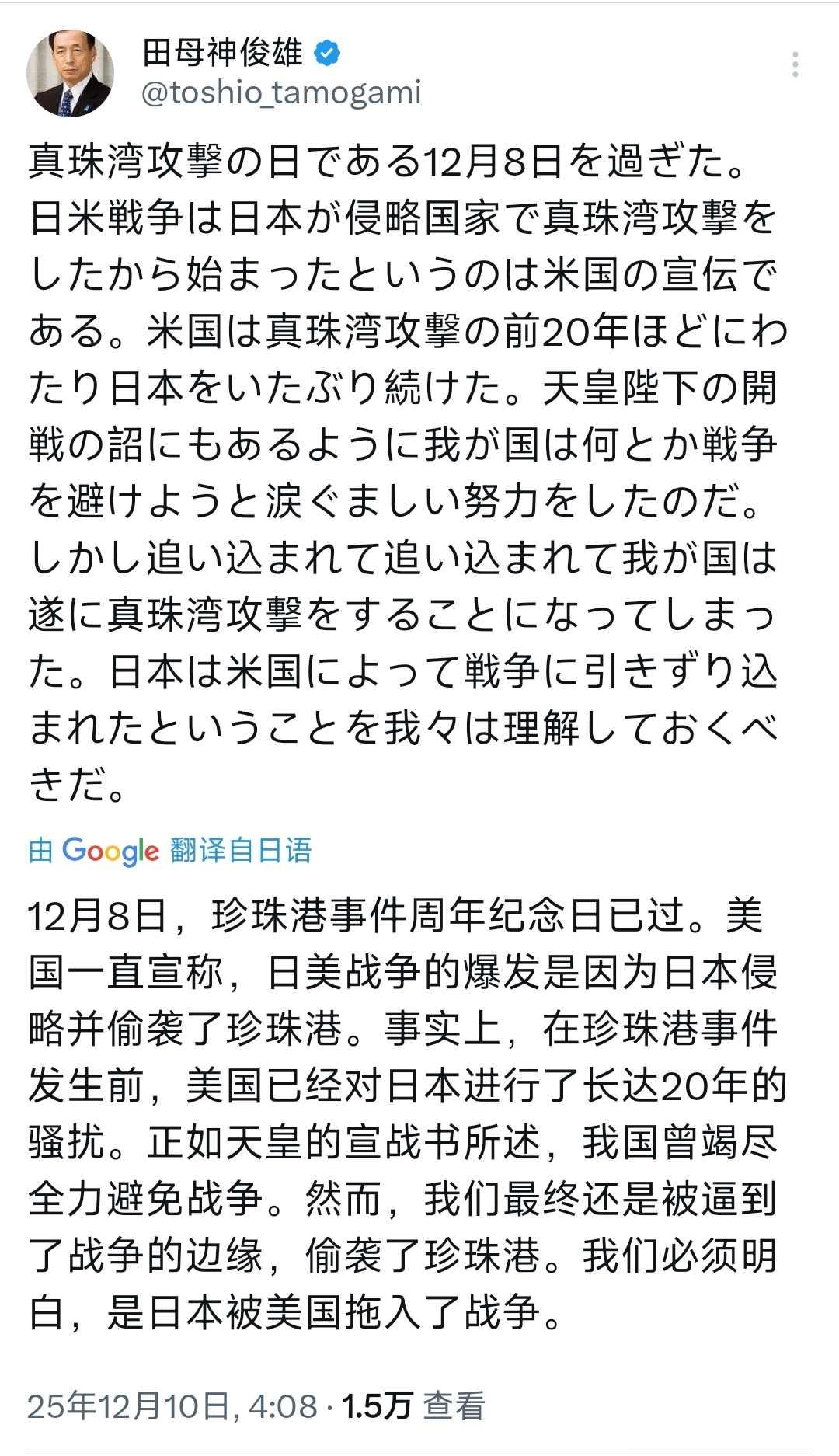Click the Chinese line starting 12月8日，珍珠港事件
Image resolution: width=839 pixels, height=1456 pixels.
[381, 915]
